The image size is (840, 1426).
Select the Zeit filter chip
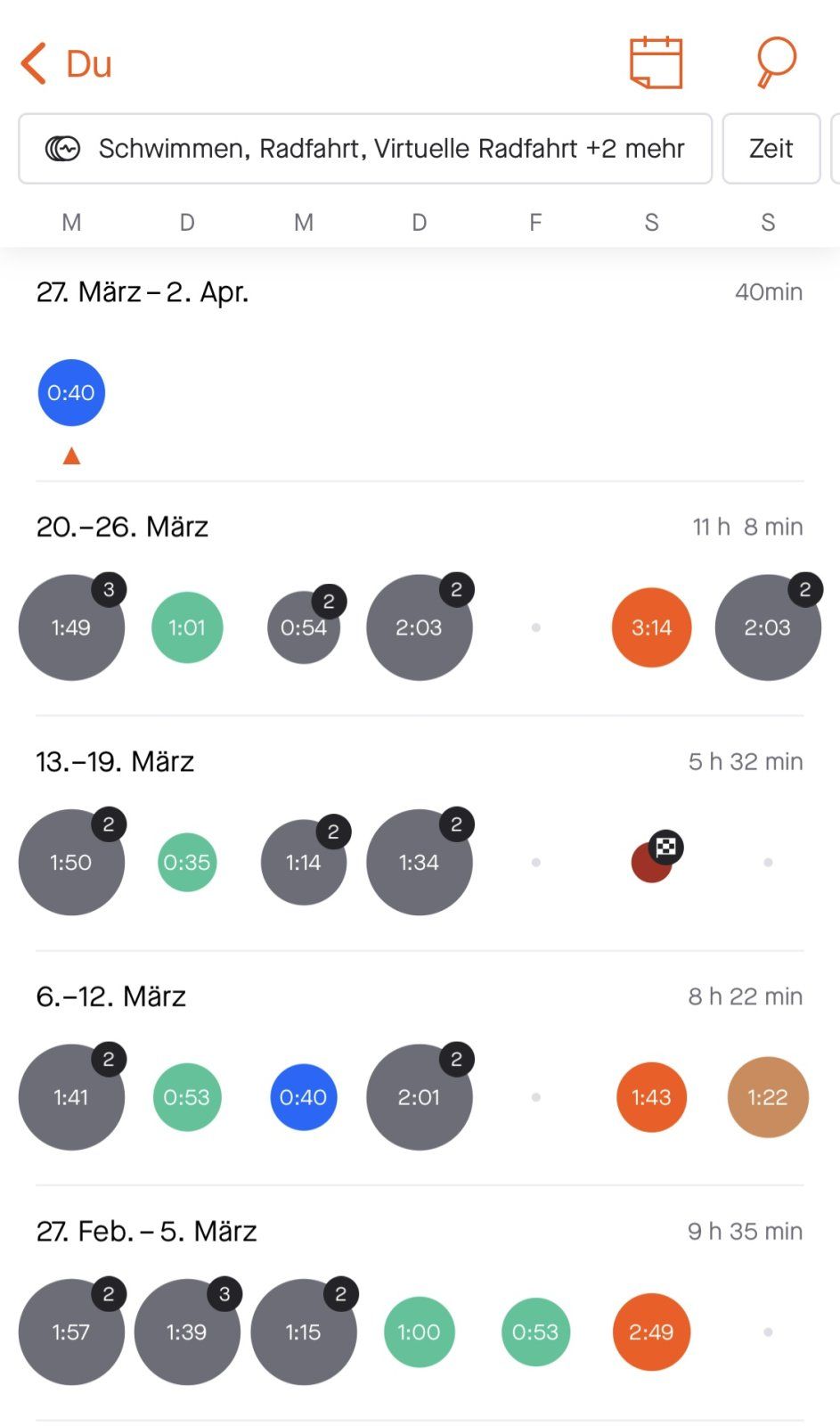[771, 149]
